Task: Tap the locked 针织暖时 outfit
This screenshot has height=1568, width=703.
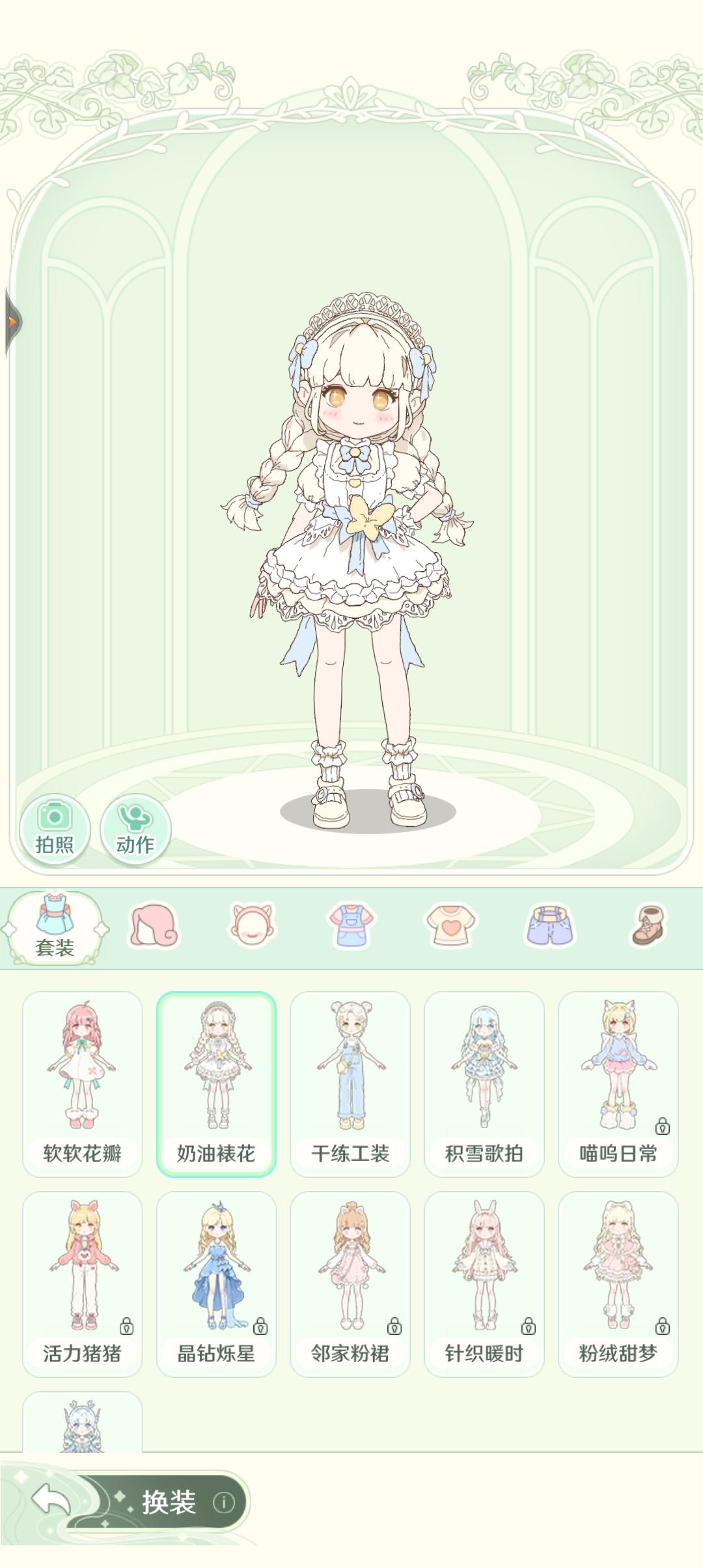Action: (x=484, y=1283)
